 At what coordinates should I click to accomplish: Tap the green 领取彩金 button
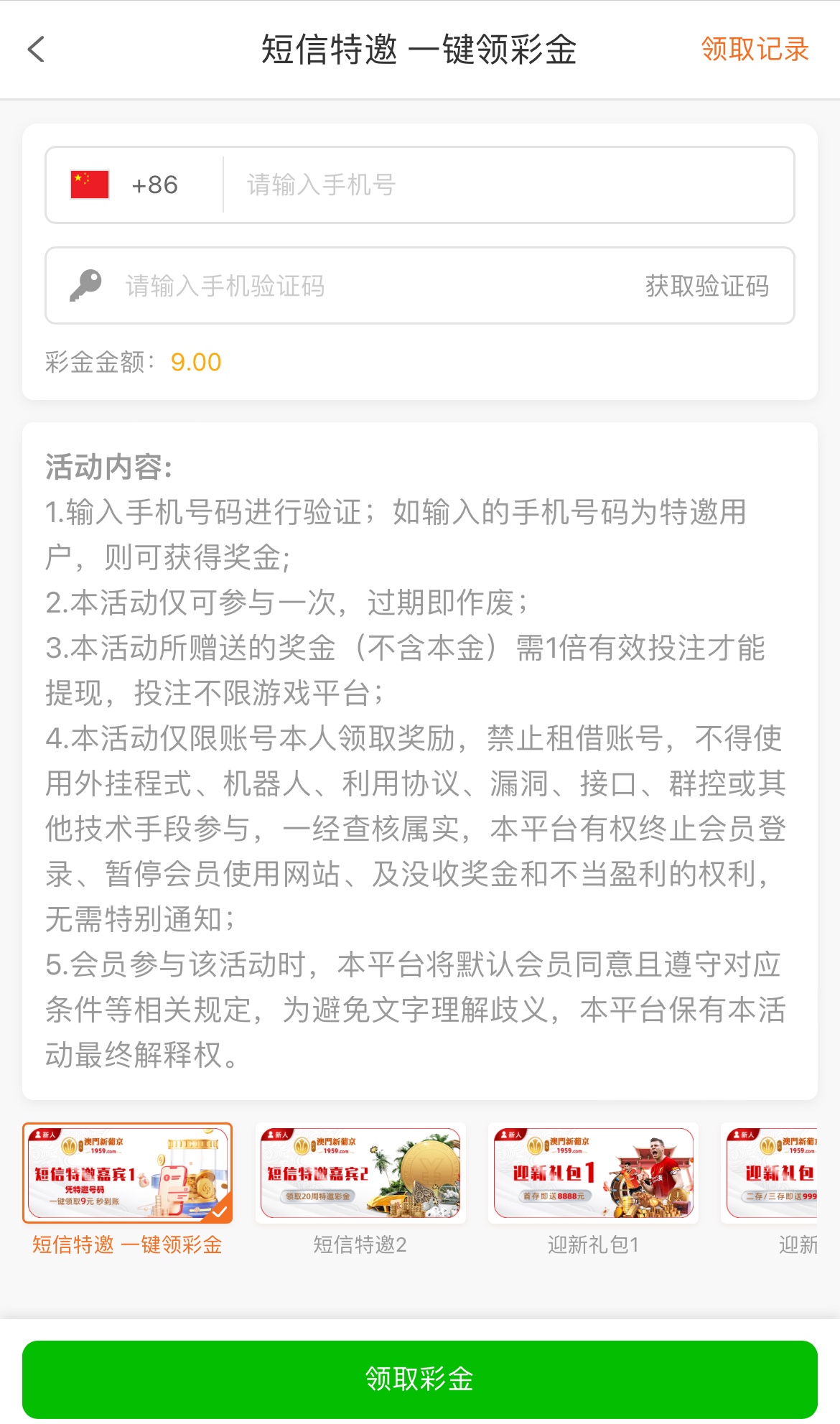(419, 1379)
